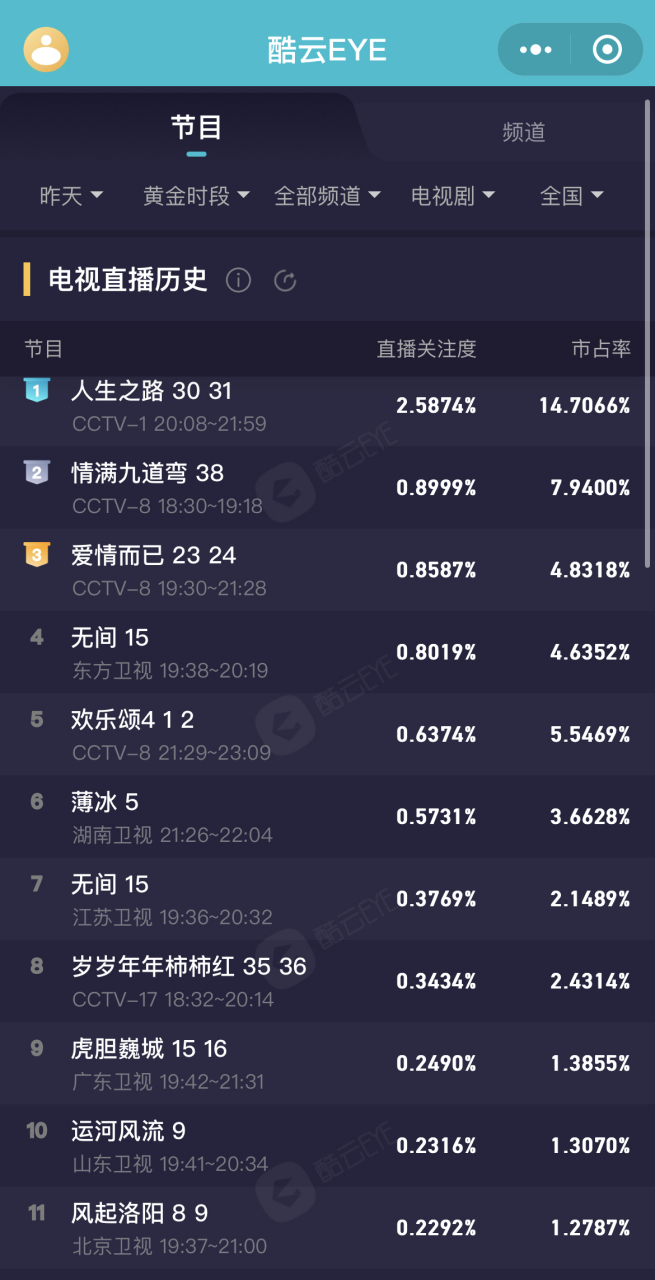Select the 节目 tab
Screen dimensions: 655x1280
pyautogui.click(x=196, y=128)
